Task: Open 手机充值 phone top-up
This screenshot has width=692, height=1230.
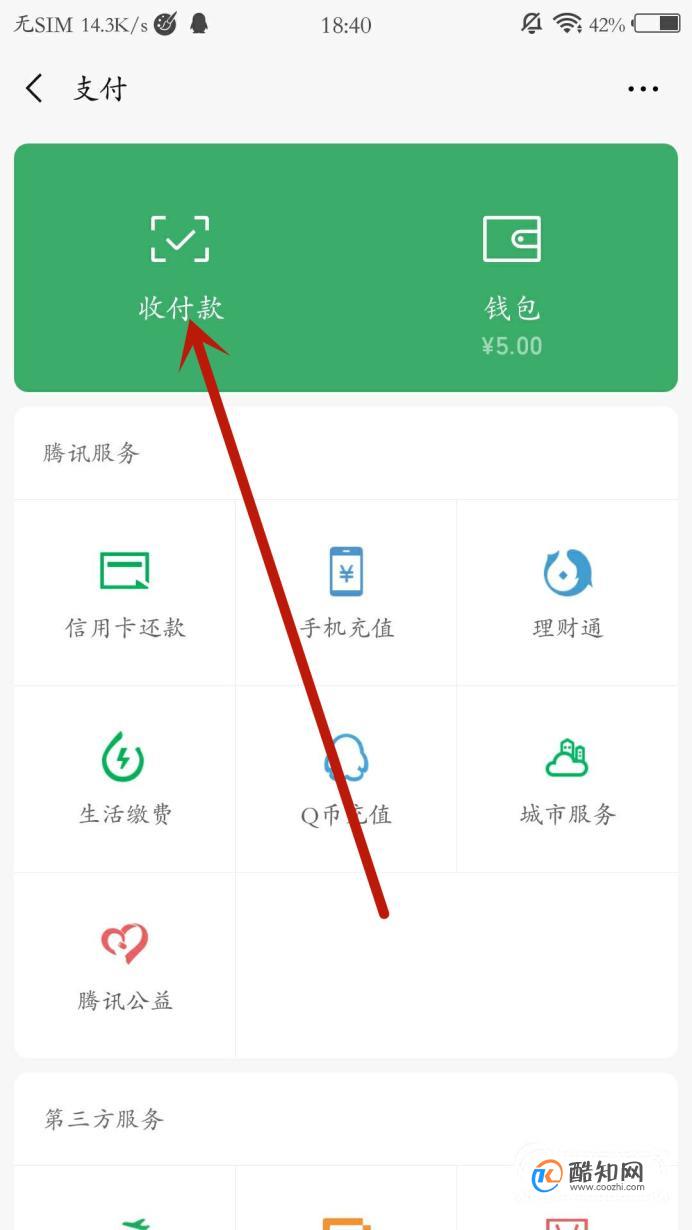Action: (346, 593)
